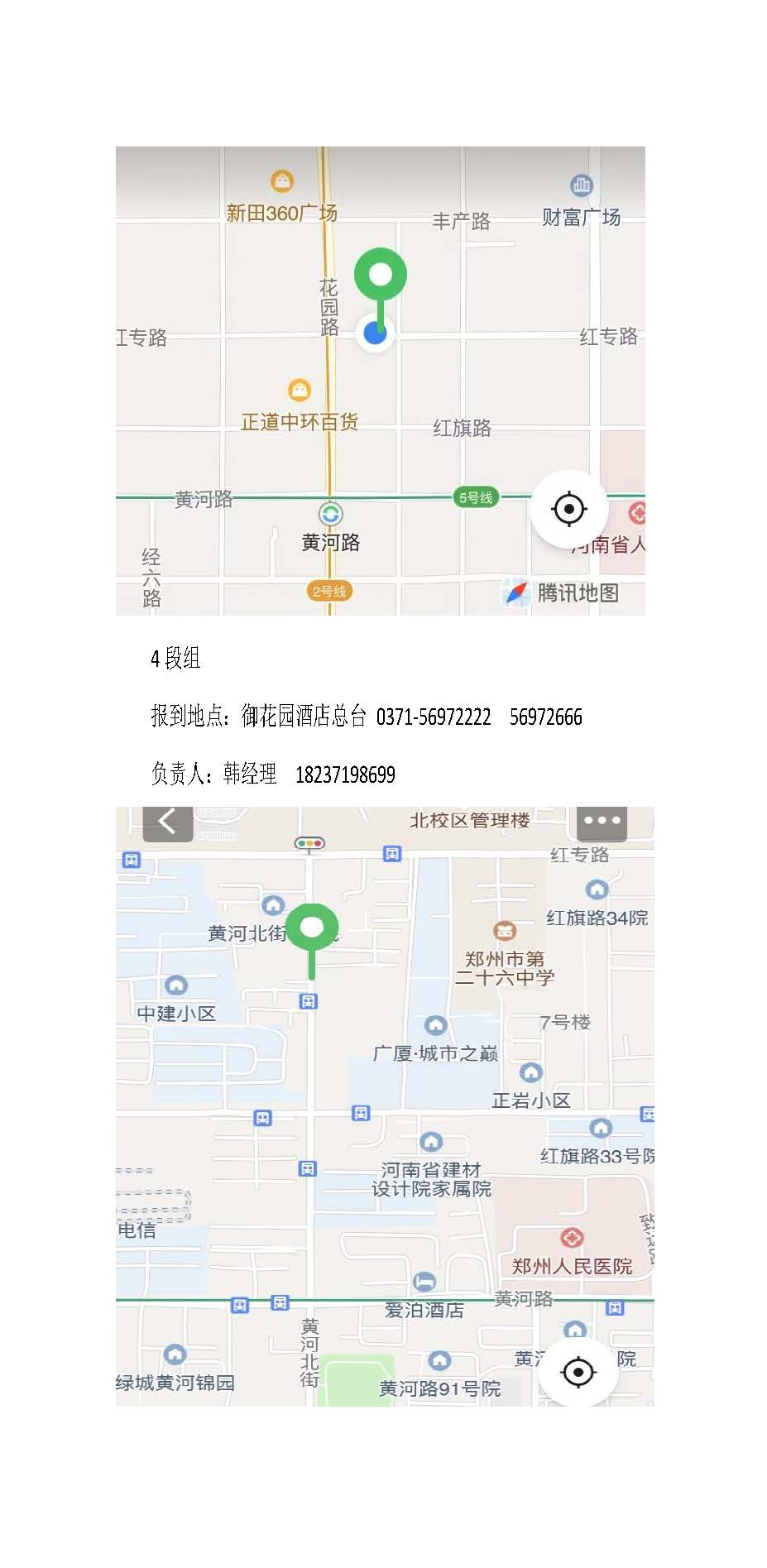
Task: Call 韩经理 at 18237198699
Action: coord(345,775)
